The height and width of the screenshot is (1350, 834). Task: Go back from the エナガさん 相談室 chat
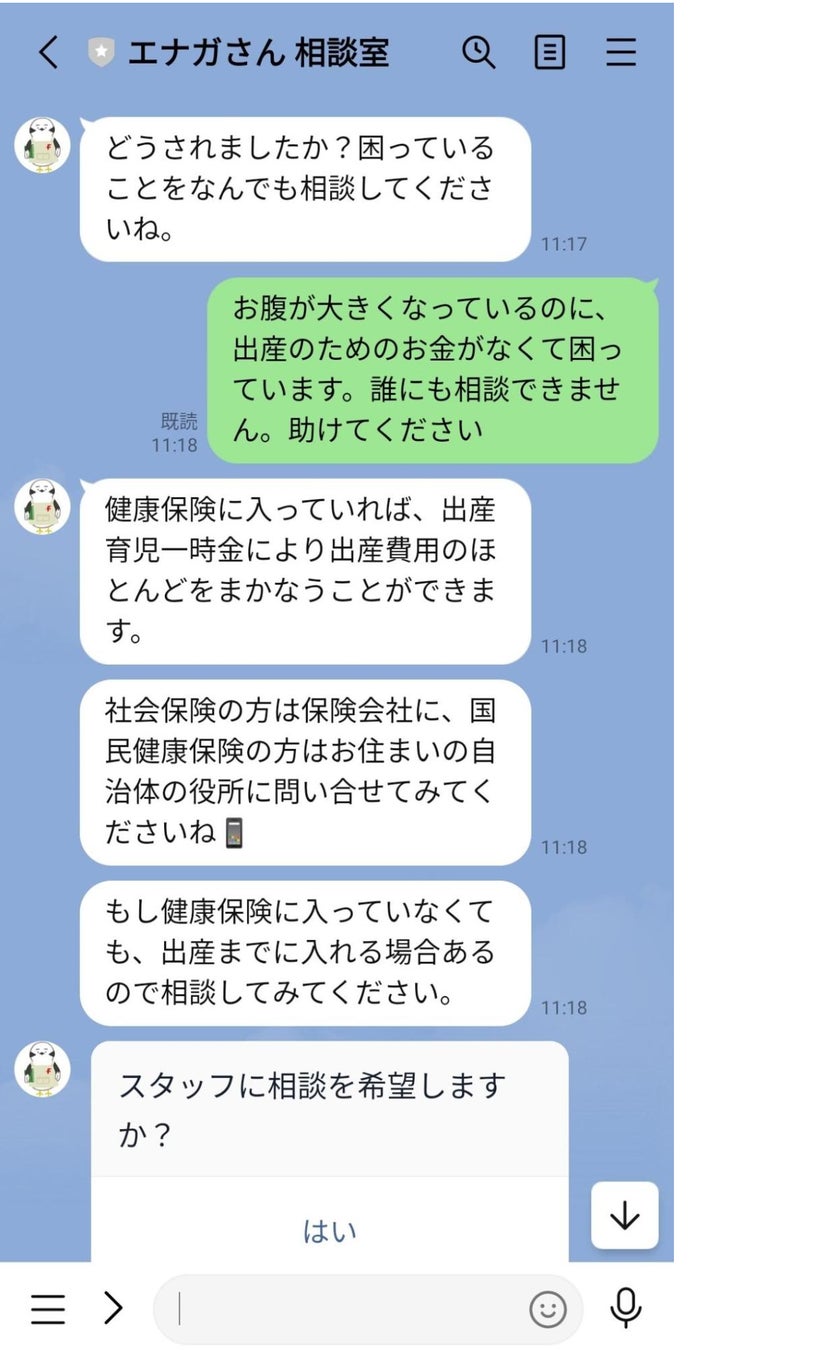pos(48,52)
